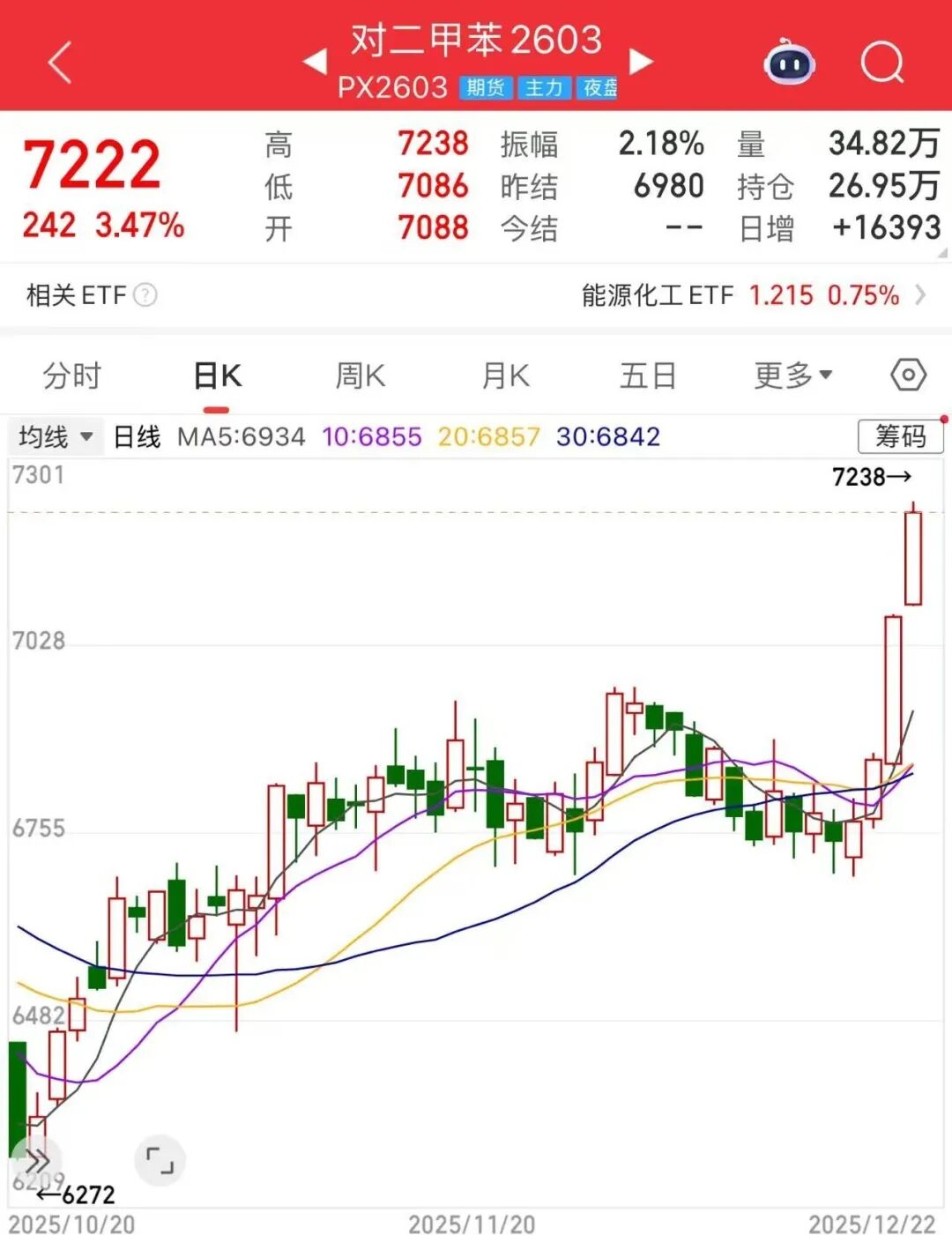
Task: View the 相关ETF help info
Action: [x=145, y=295]
